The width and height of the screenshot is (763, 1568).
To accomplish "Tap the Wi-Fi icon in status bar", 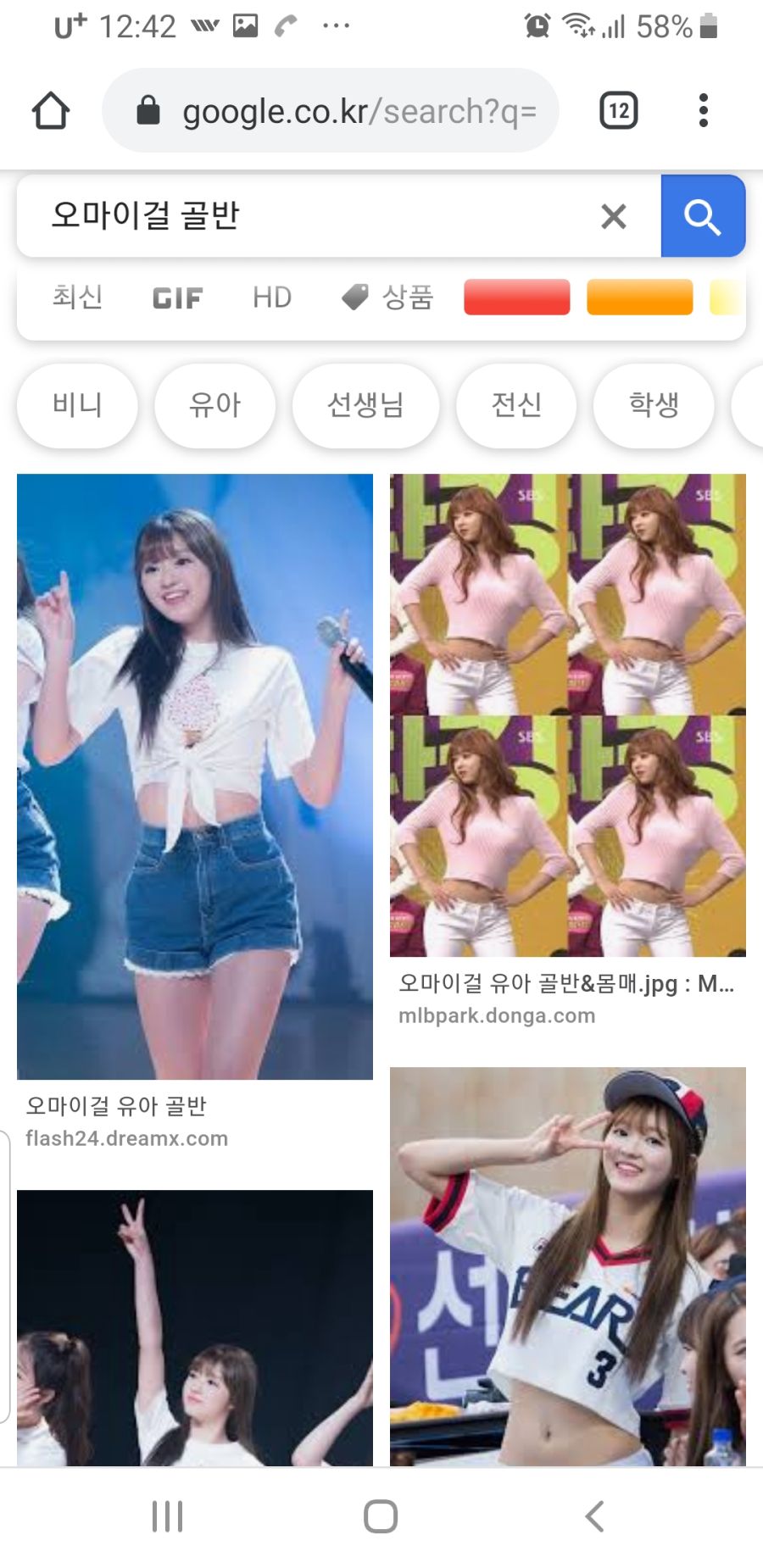I will tap(581, 24).
